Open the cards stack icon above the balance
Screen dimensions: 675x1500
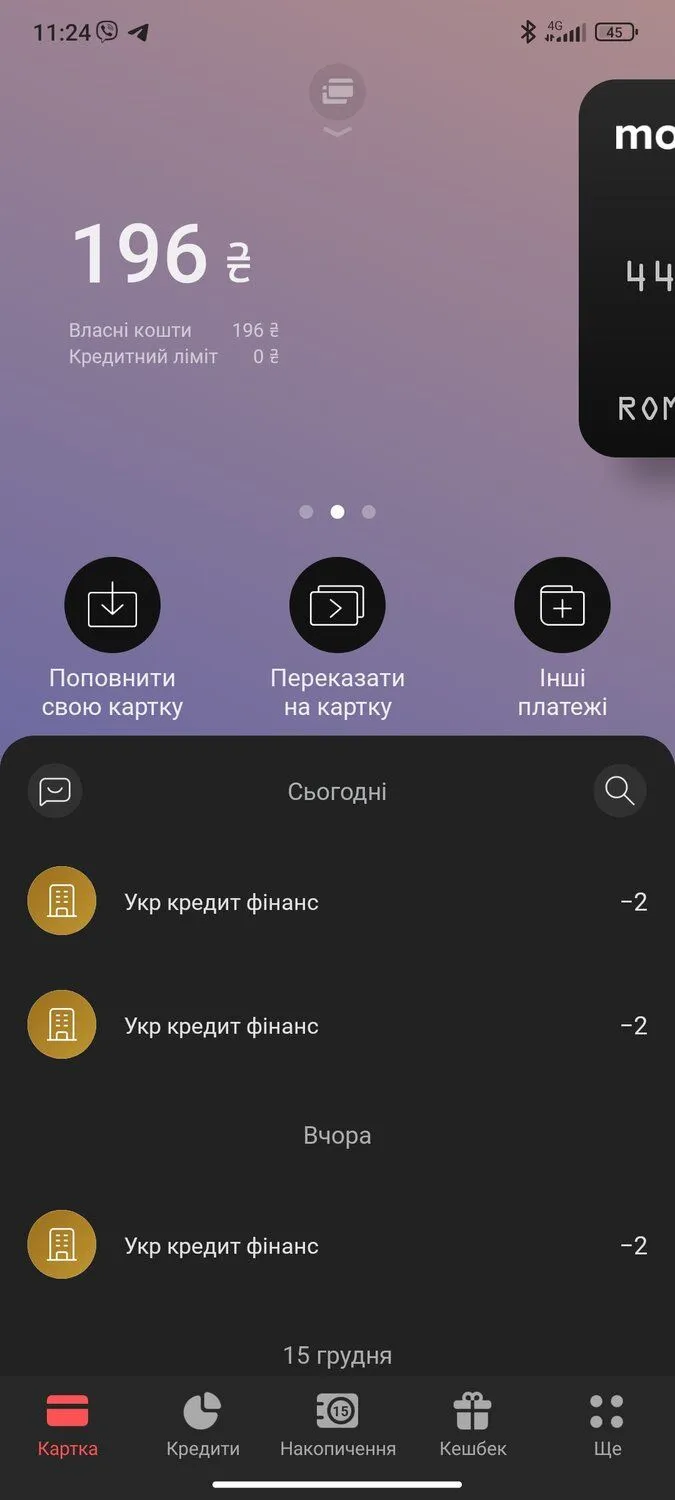337,93
